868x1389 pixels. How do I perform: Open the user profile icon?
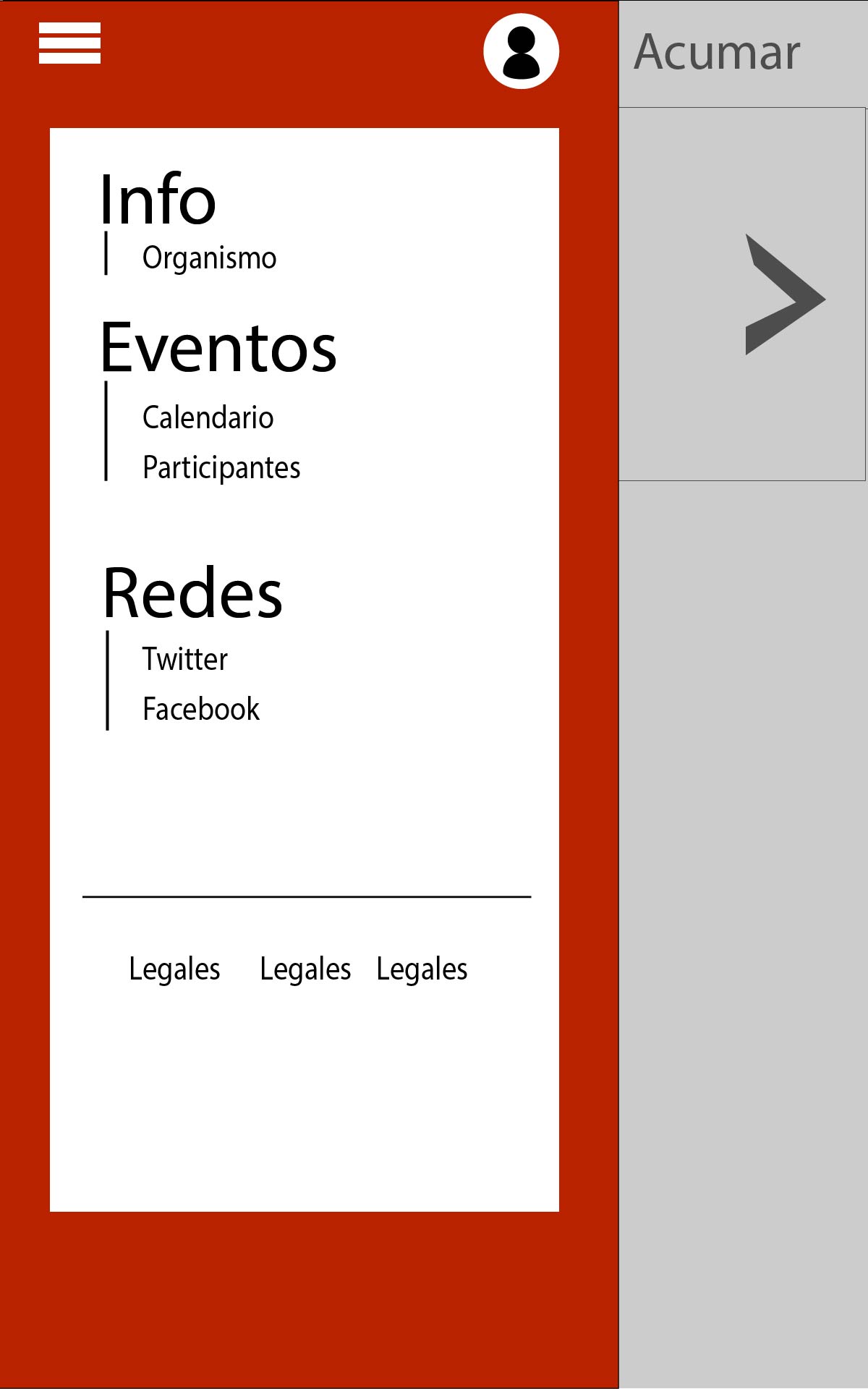tap(521, 51)
